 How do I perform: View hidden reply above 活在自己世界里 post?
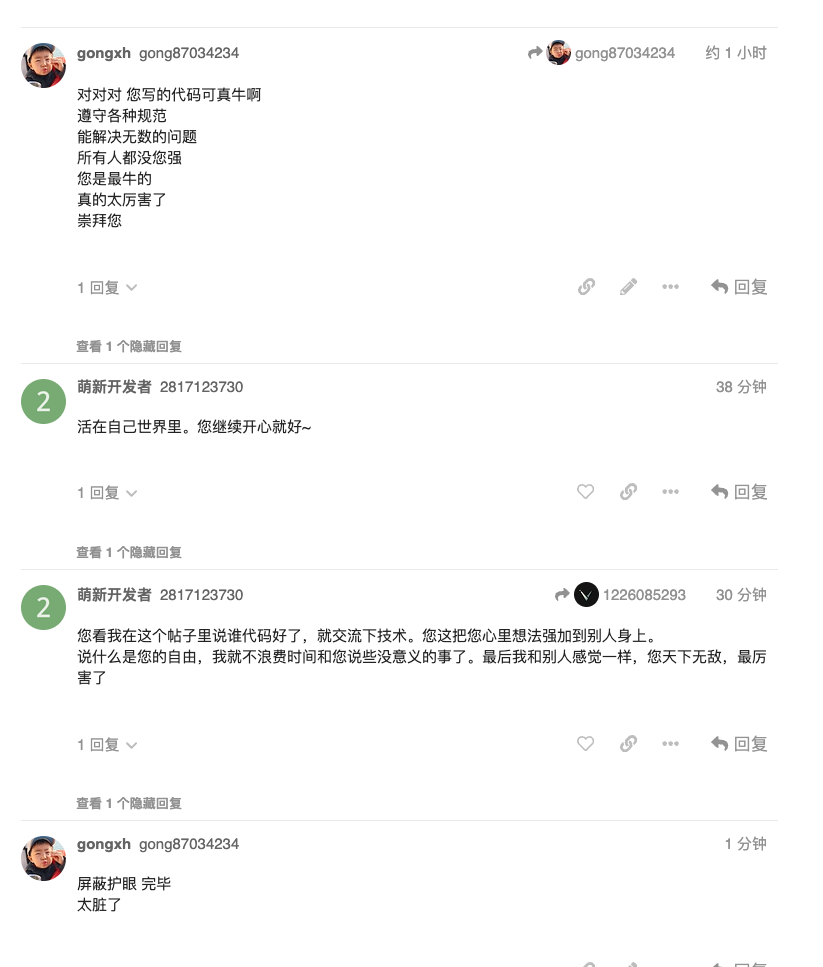(129, 347)
